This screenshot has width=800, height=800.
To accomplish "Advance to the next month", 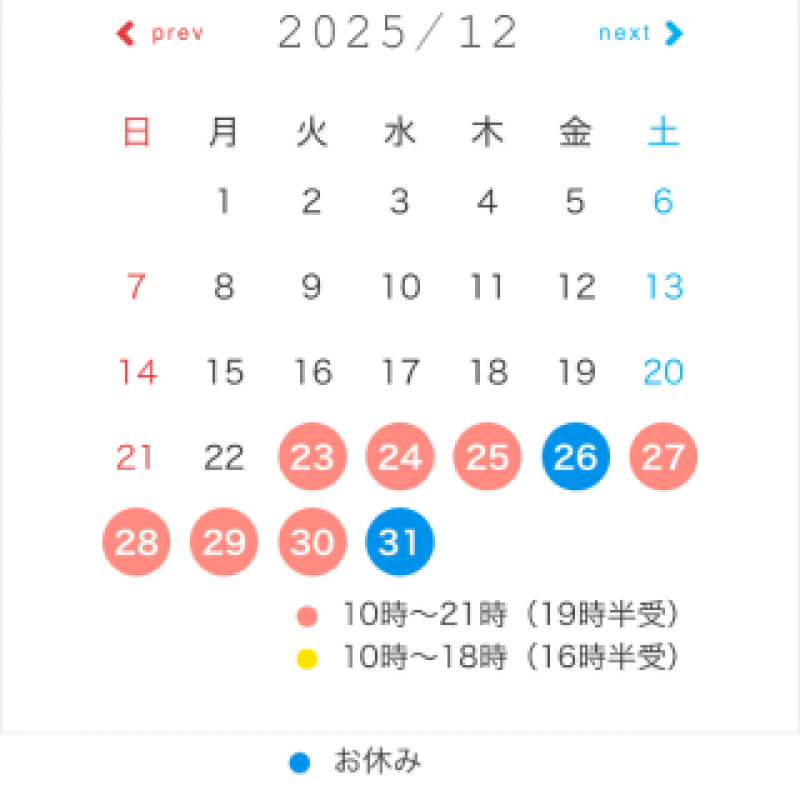I will click(640, 33).
